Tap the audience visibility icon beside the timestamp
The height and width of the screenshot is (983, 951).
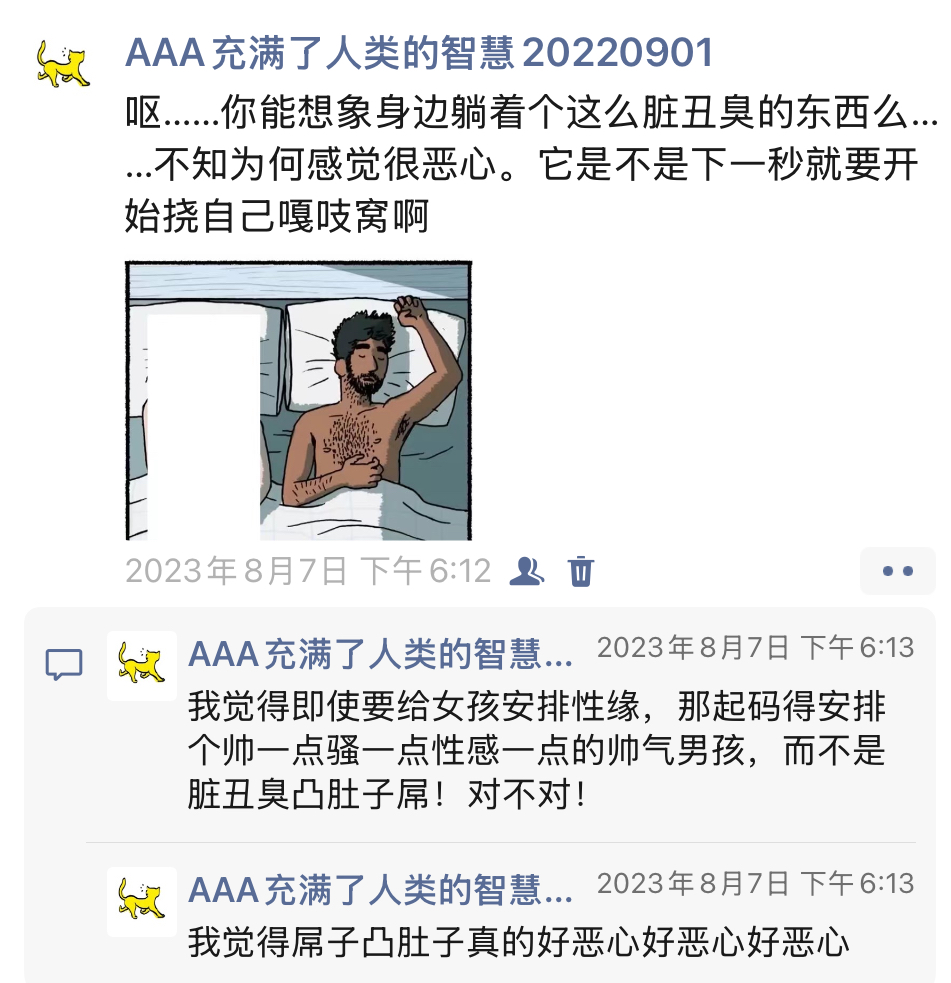pyautogui.click(x=526, y=570)
